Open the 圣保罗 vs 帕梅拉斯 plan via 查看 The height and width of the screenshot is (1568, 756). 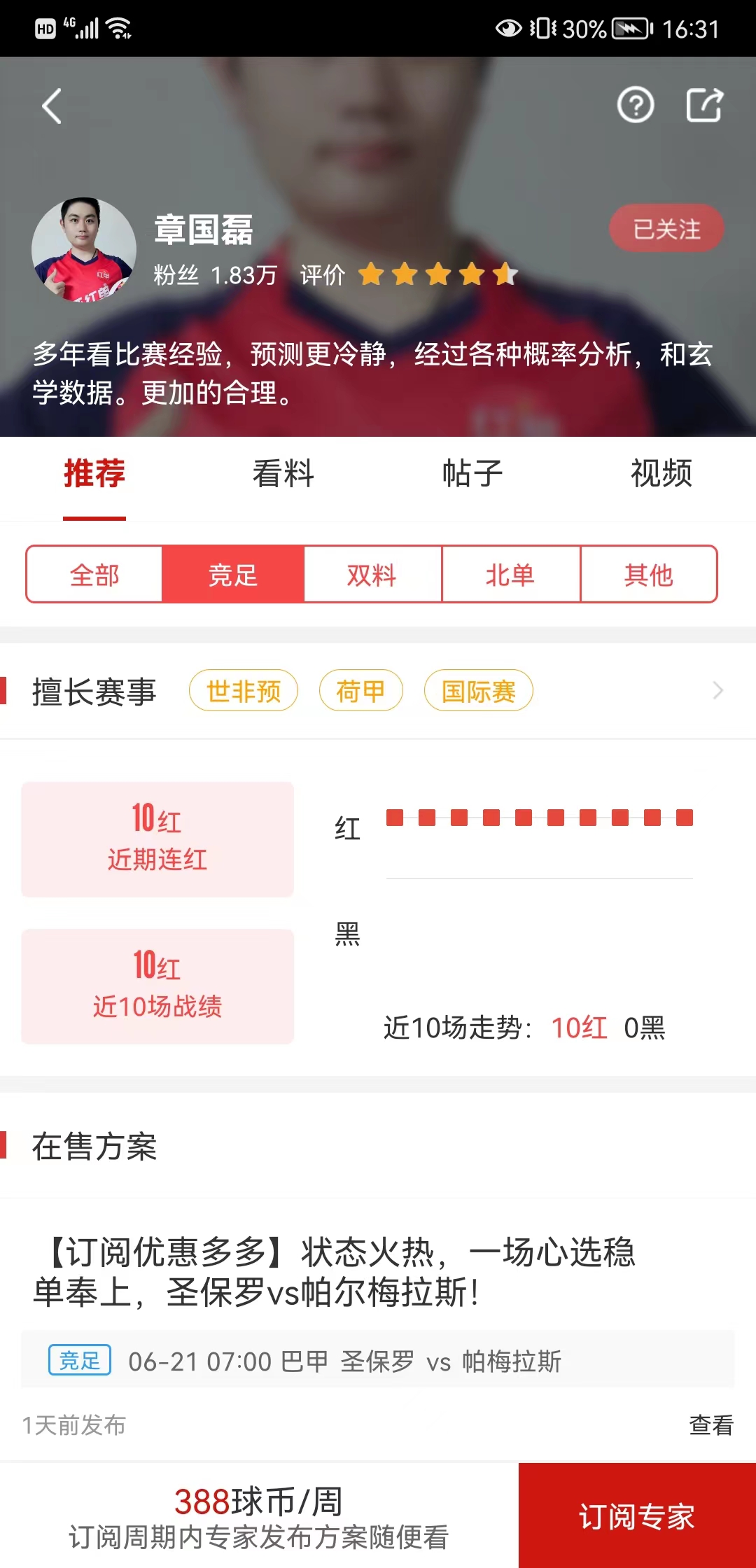tap(710, 1424)
